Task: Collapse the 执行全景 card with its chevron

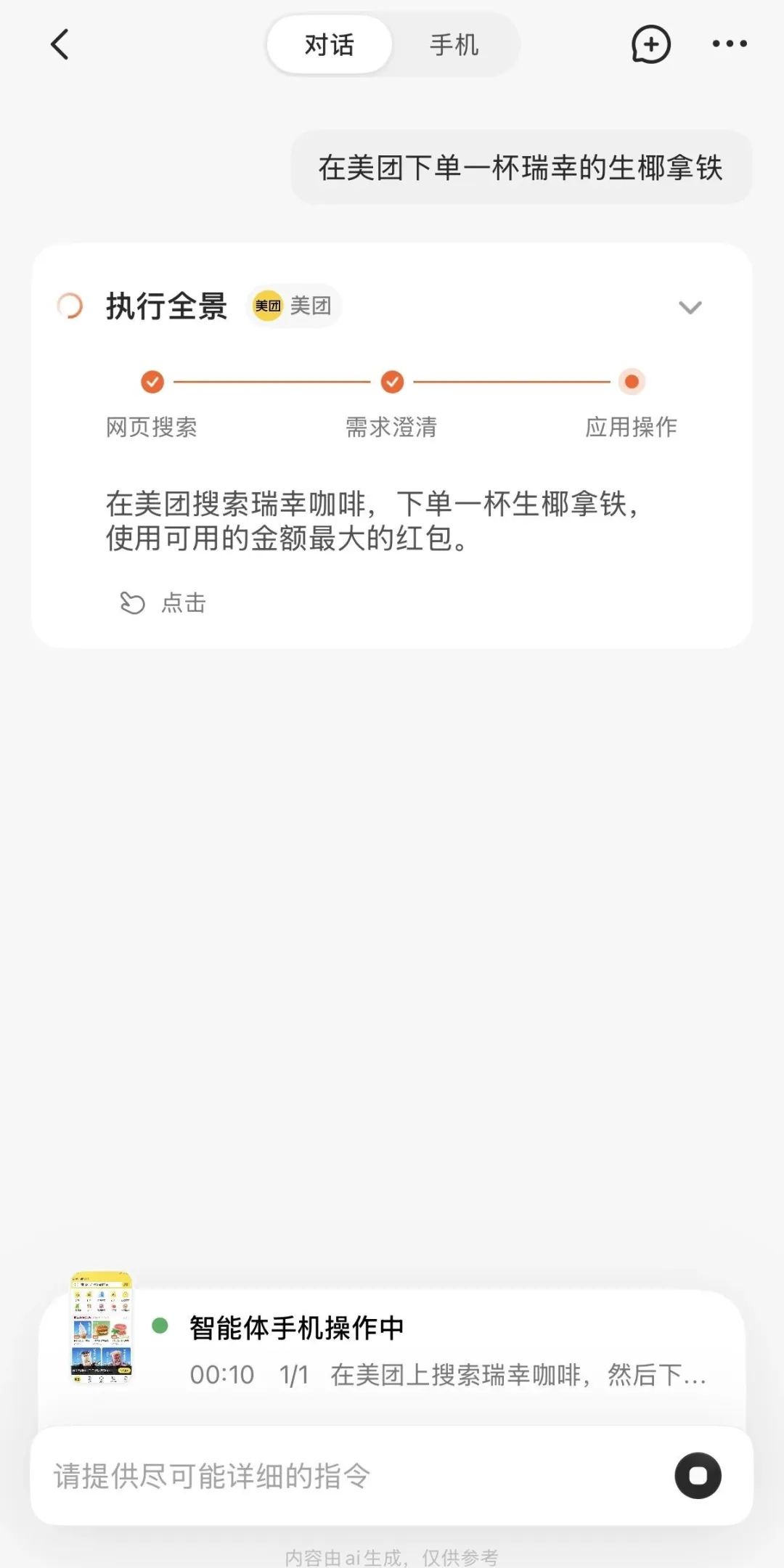Action: click(x=690, y=307)
